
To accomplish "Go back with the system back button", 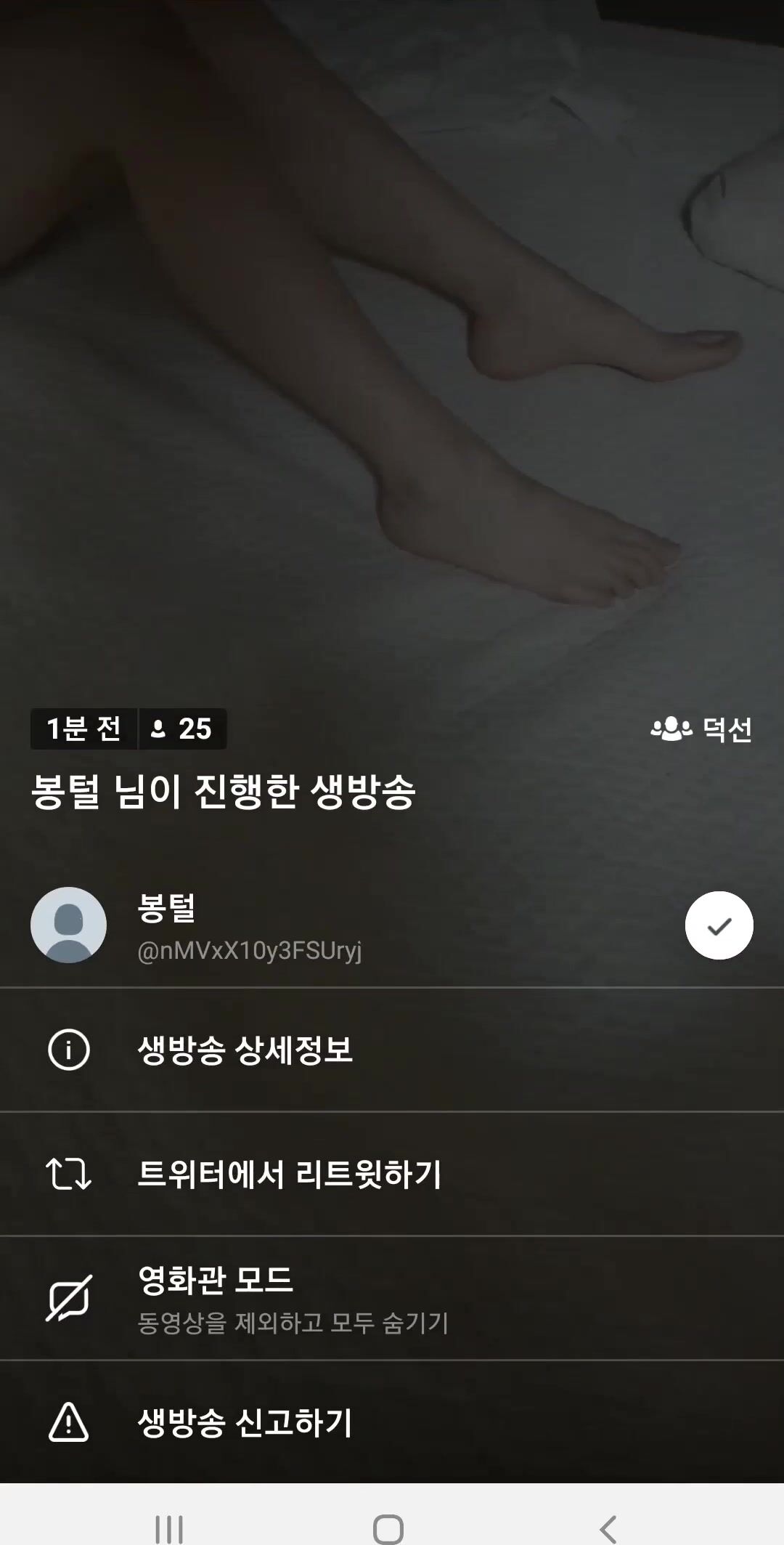I will (x=608, y=1529).
